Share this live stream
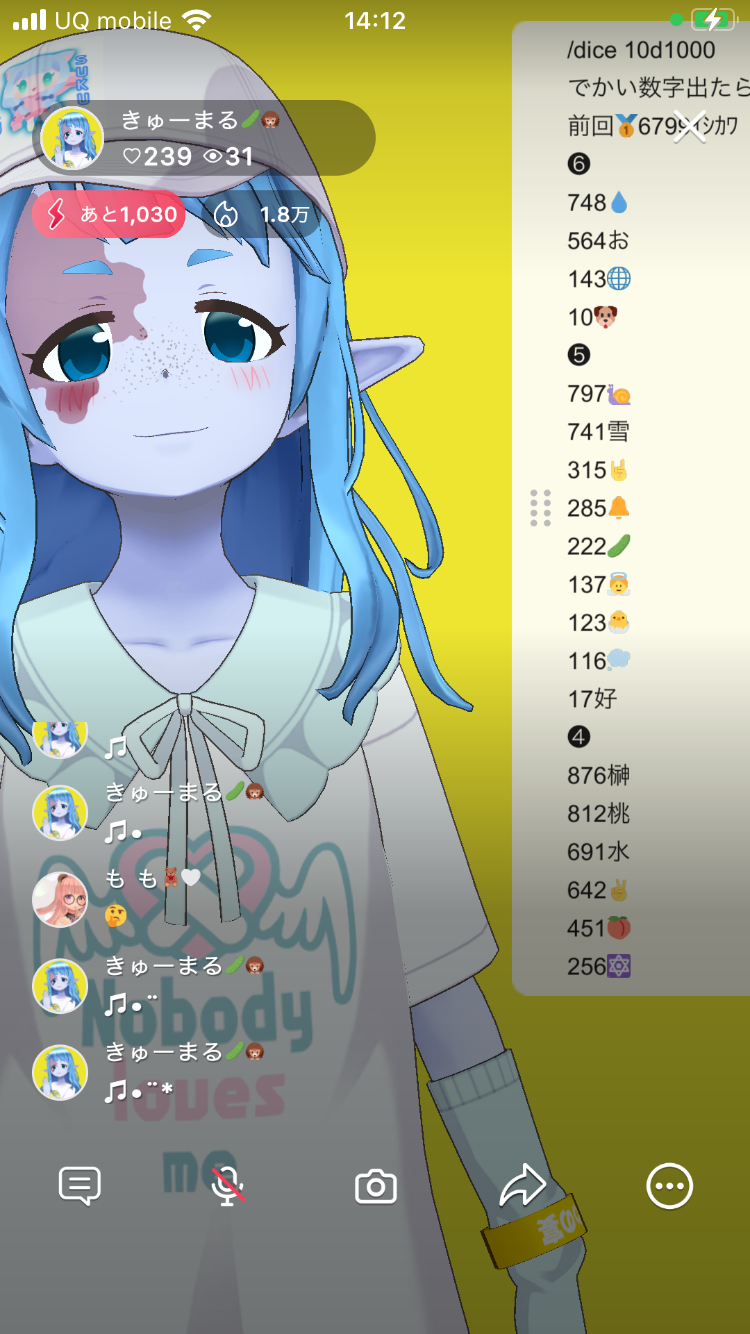This screenshot has height=1334, width=750. (522, 1186)
